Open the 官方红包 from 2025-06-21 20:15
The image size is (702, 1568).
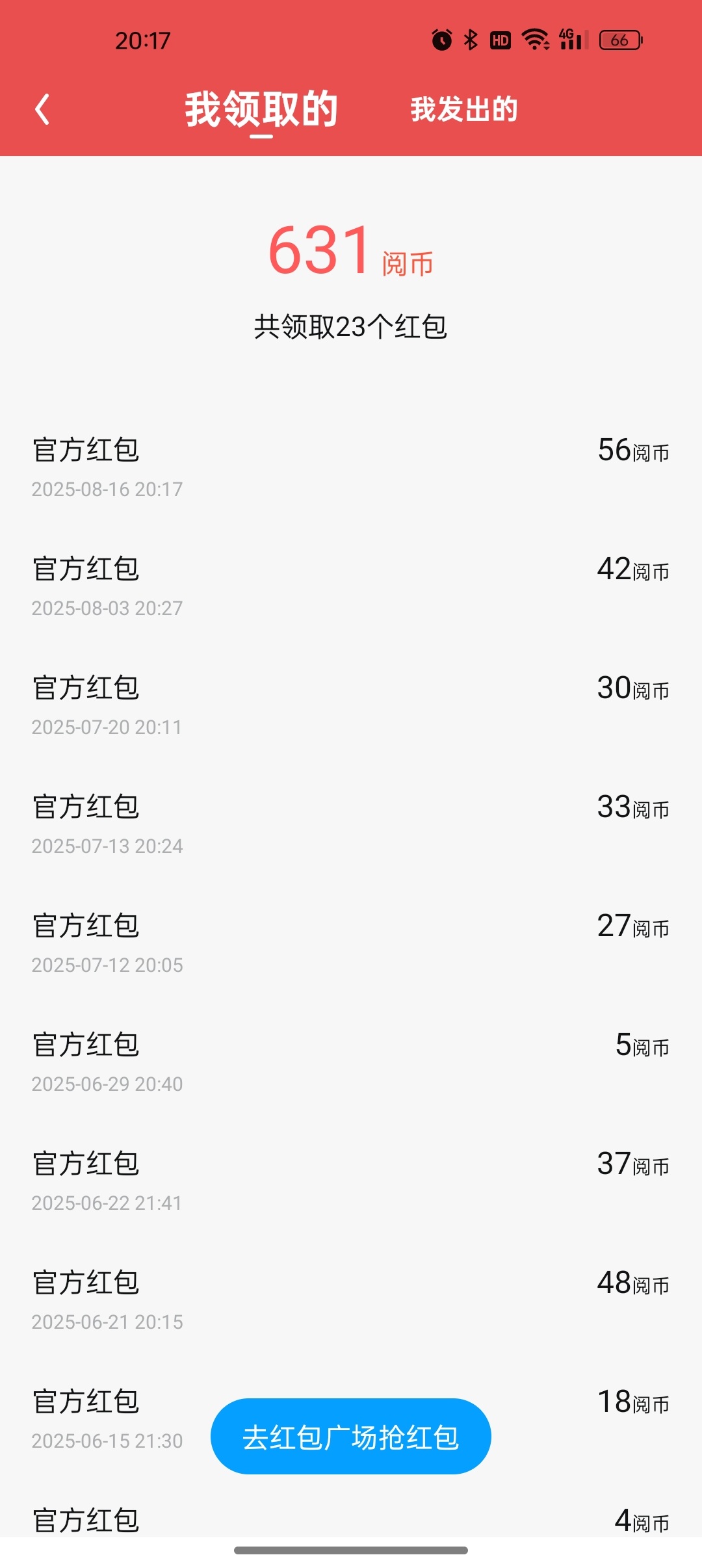(351, 1301)
